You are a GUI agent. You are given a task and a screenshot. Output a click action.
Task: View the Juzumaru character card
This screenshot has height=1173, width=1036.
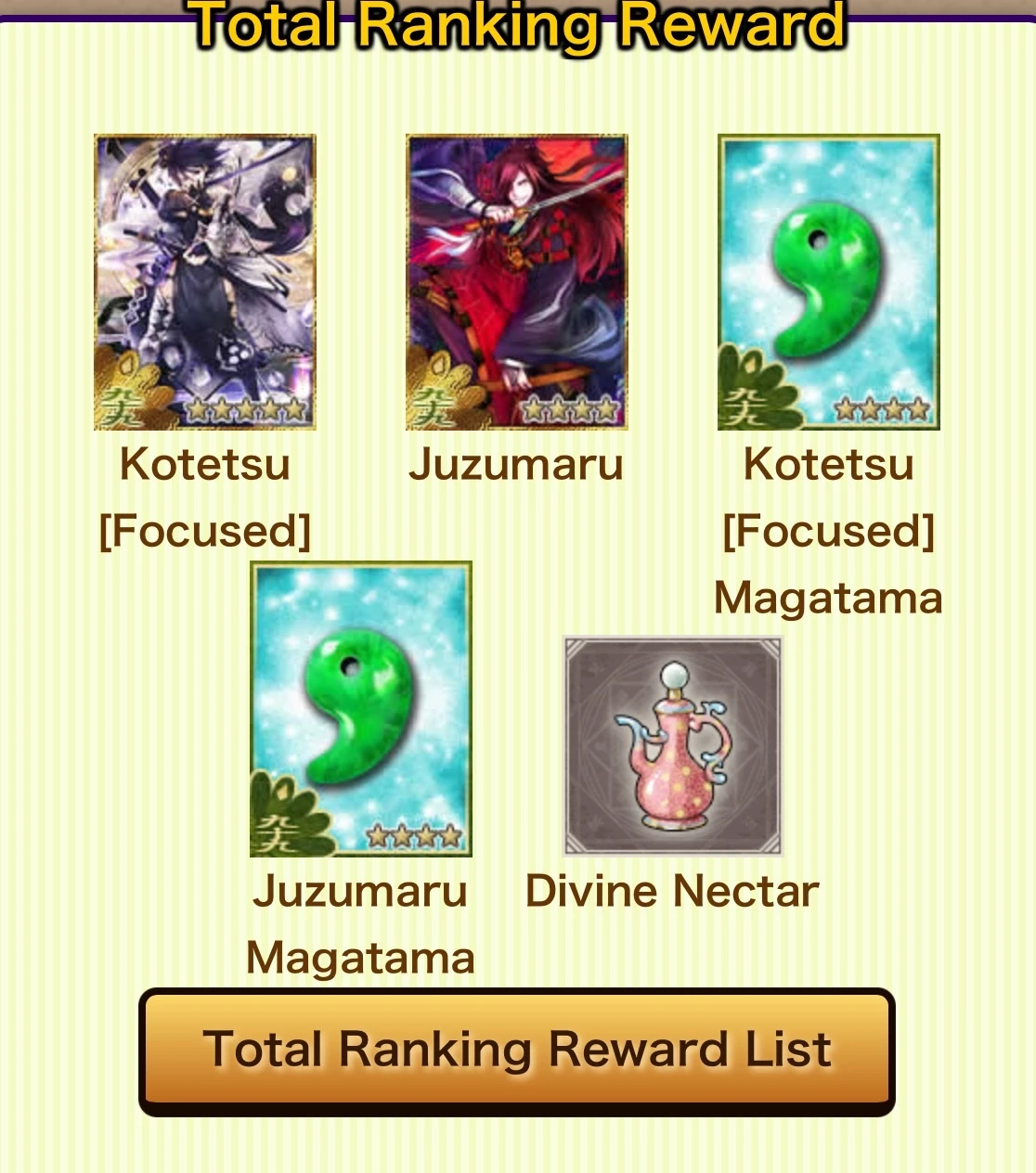coord(517,282)
